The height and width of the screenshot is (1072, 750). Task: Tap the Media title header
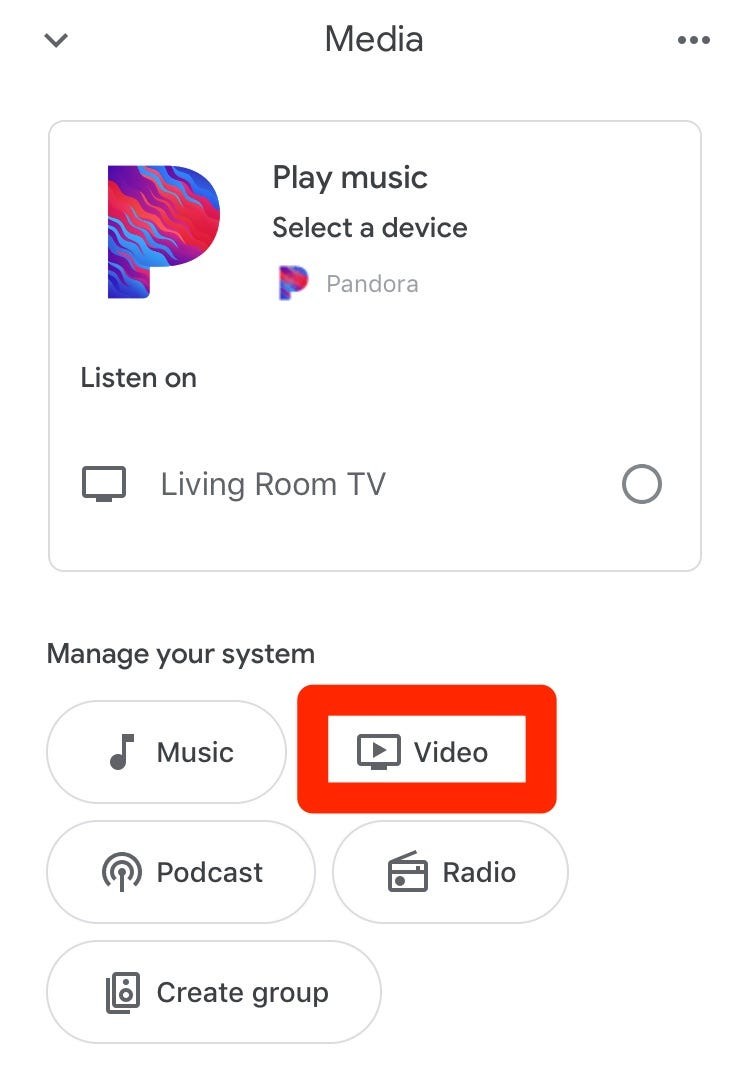[x=373, y=40]
